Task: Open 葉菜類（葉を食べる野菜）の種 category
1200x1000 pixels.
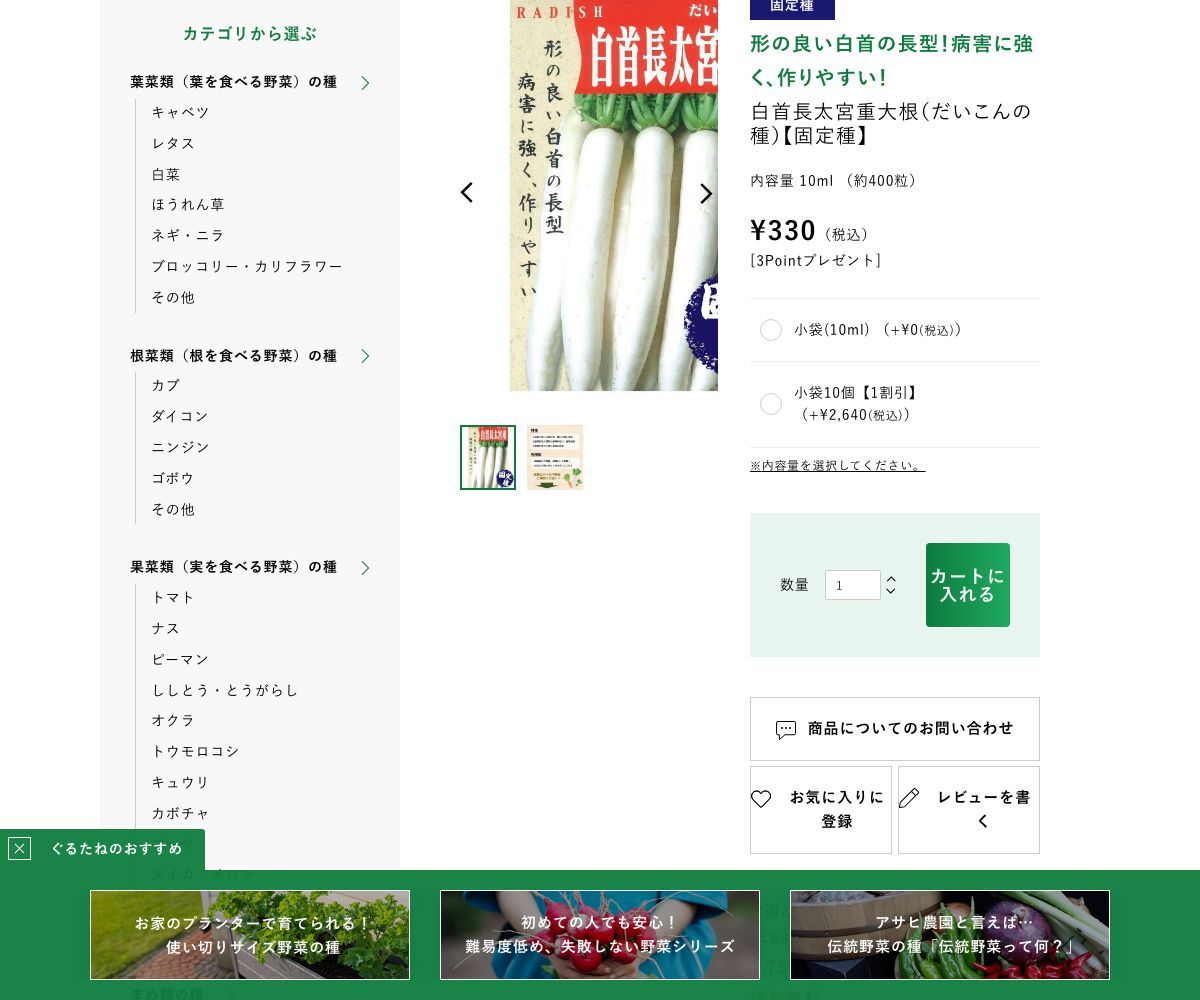Action: (234, 82)
